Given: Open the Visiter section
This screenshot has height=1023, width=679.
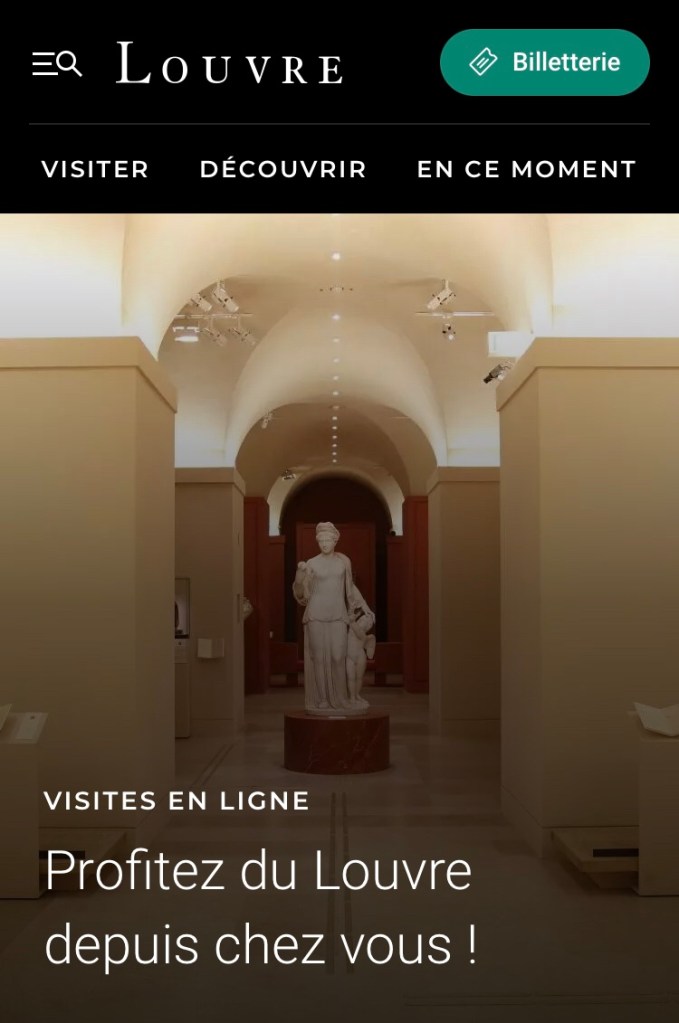Looking at the screenshot, I should (x=95, y=169).
